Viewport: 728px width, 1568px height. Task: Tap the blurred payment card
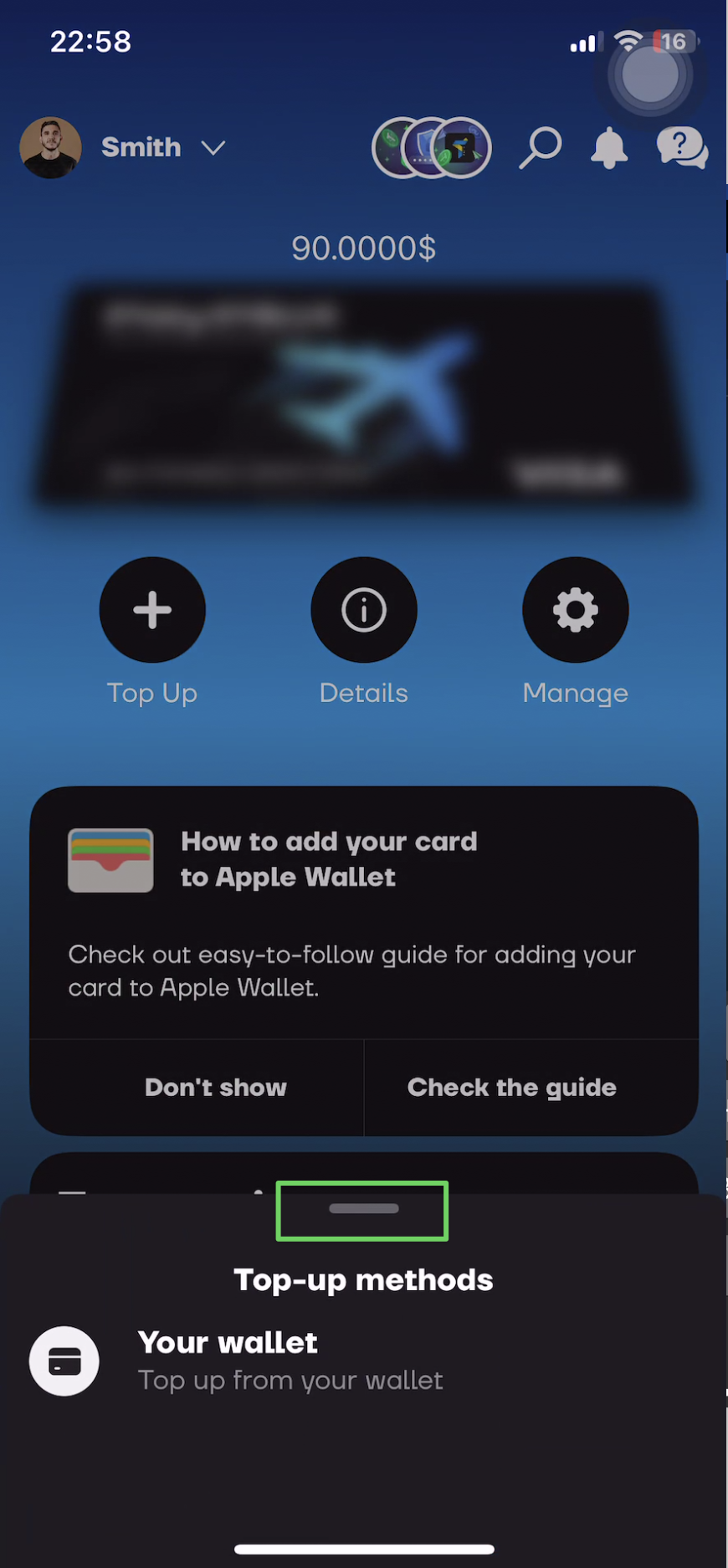click(x=364, y=395)
